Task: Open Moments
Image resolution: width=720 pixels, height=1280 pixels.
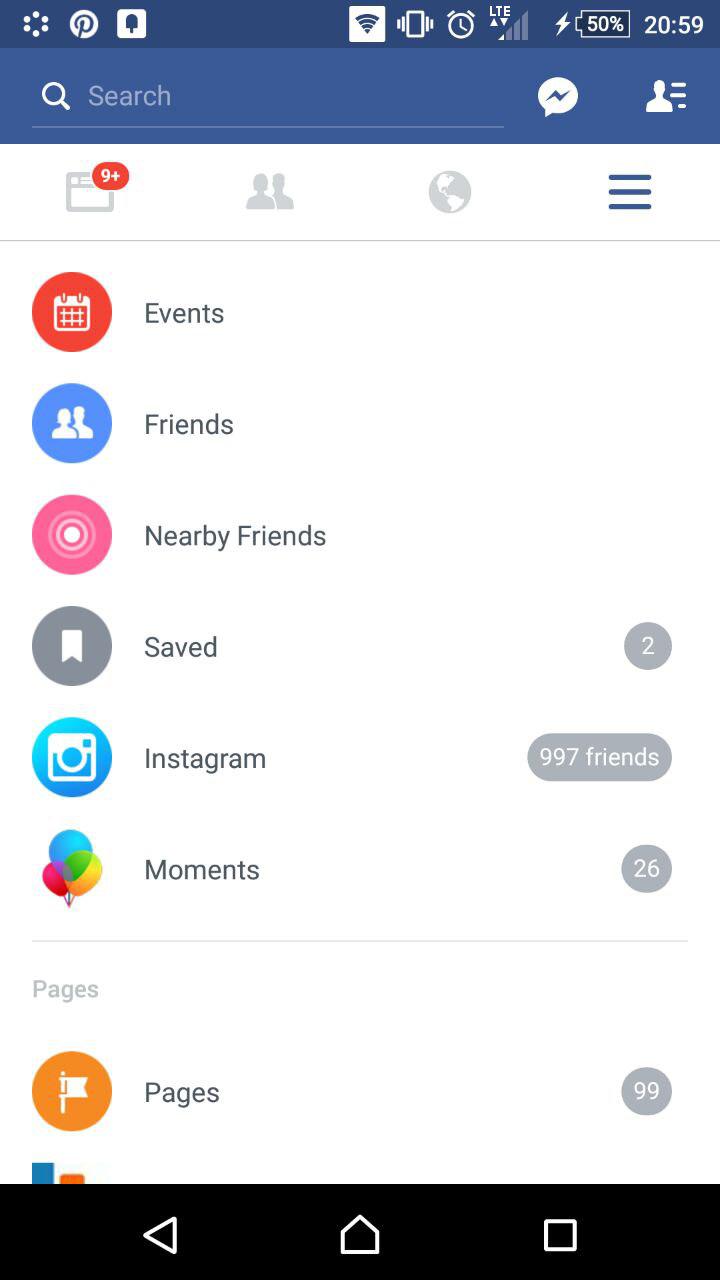Action: point(360,869)
